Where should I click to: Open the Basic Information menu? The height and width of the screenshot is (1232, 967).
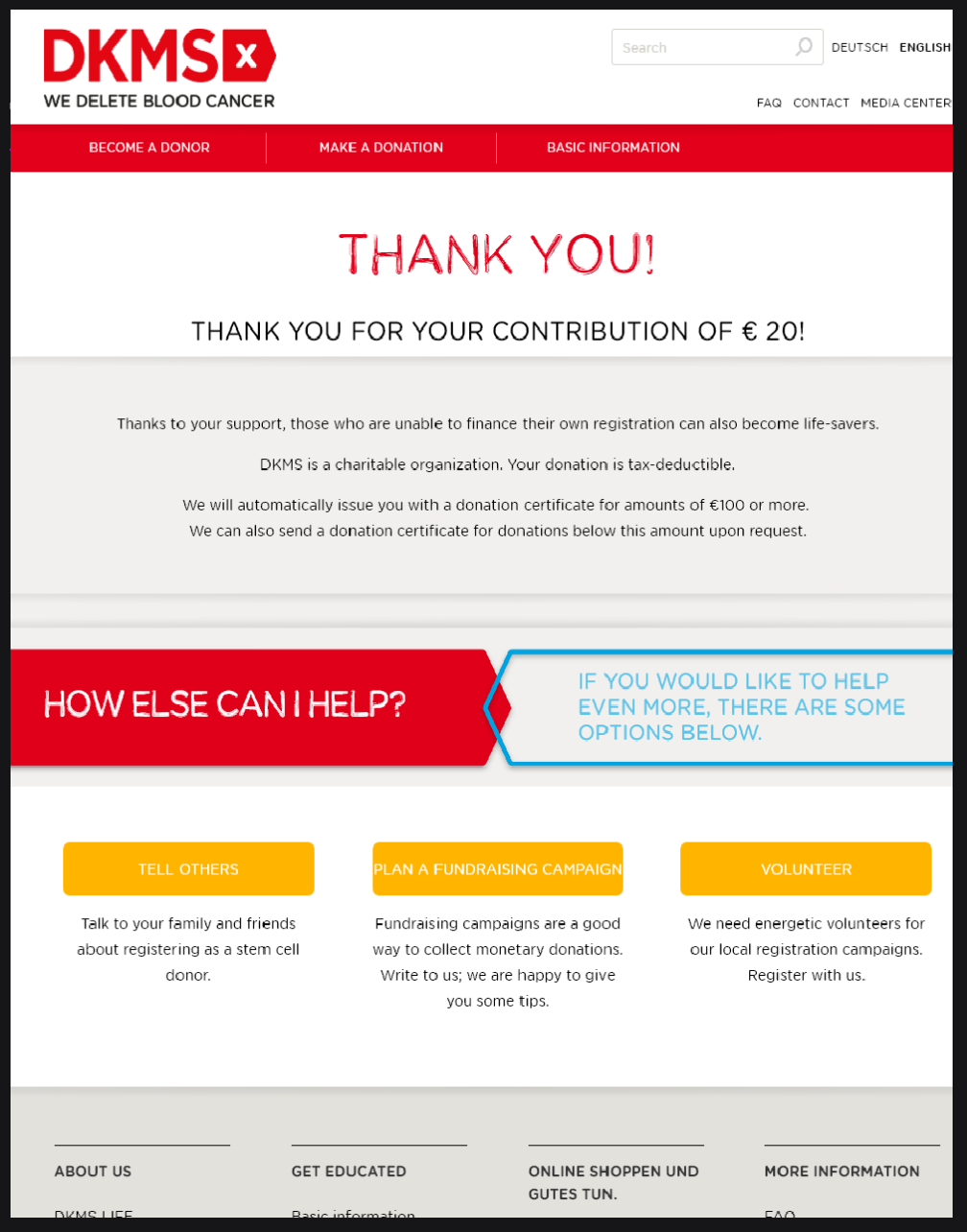click(x=613, y=148)
